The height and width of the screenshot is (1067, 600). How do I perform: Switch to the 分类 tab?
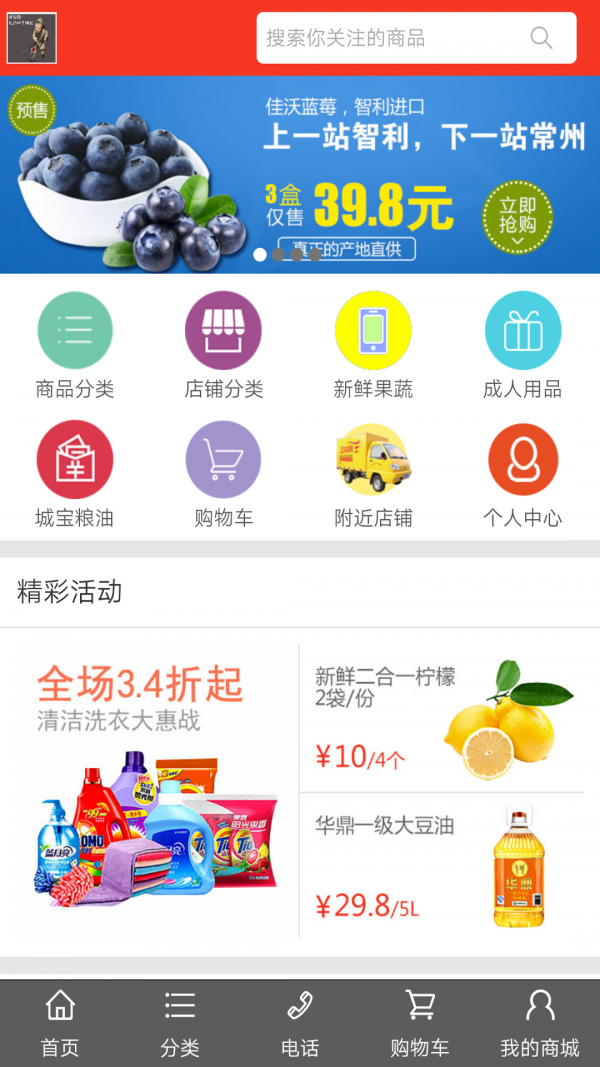[x=180, y=1023]
